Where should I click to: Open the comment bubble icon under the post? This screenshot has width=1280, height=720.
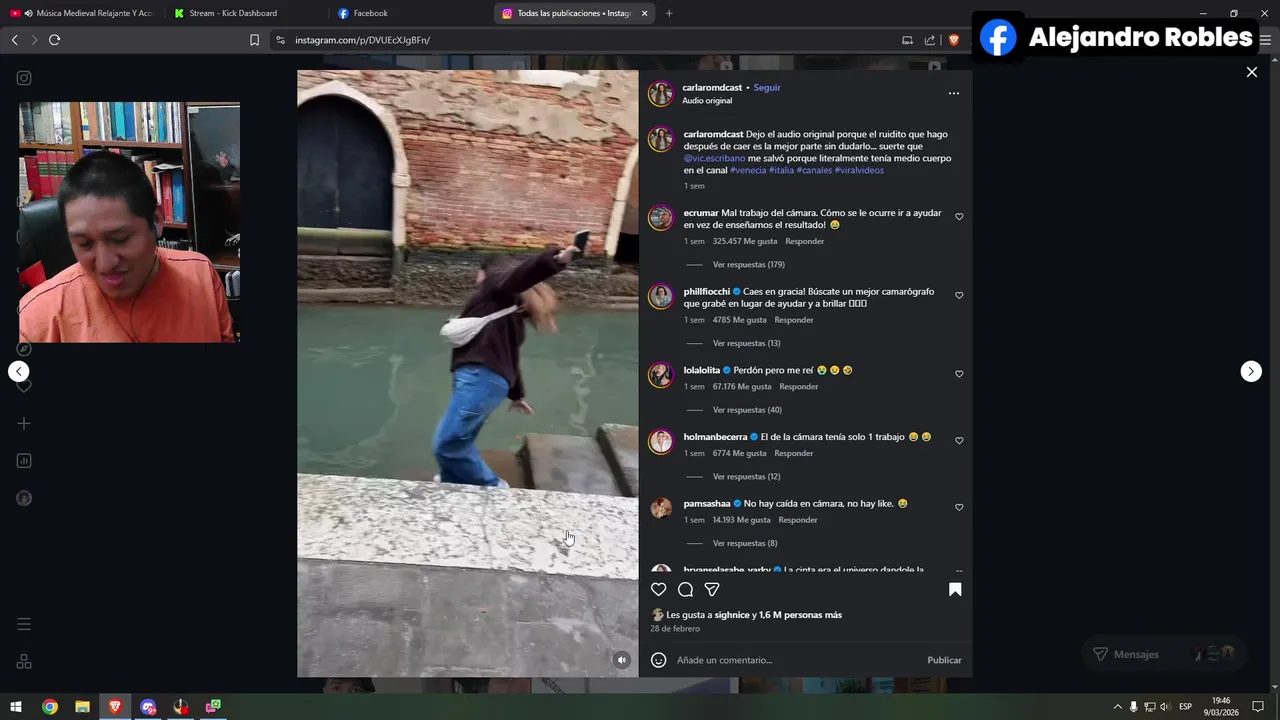(x=685, y=589)
